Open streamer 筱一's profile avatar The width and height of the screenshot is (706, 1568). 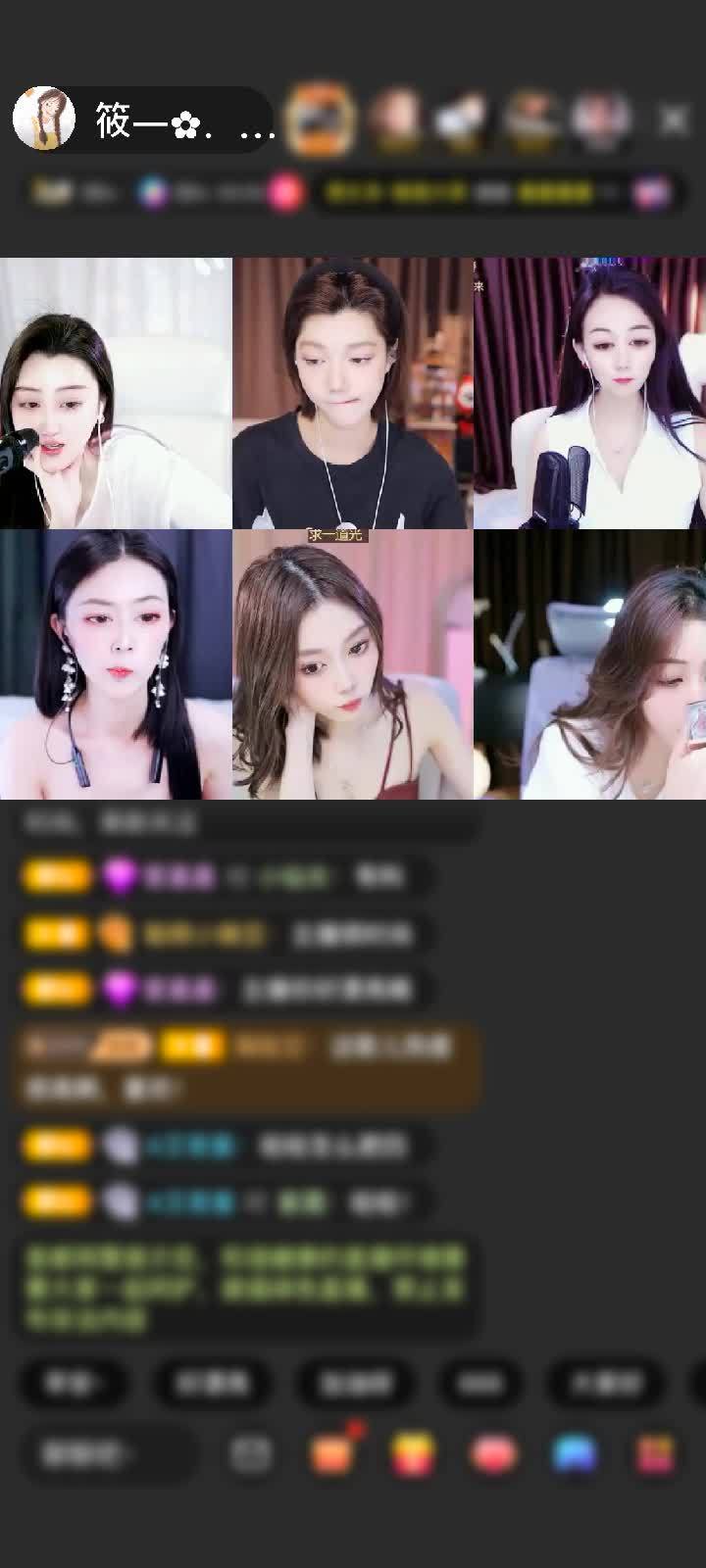[44, 119]
